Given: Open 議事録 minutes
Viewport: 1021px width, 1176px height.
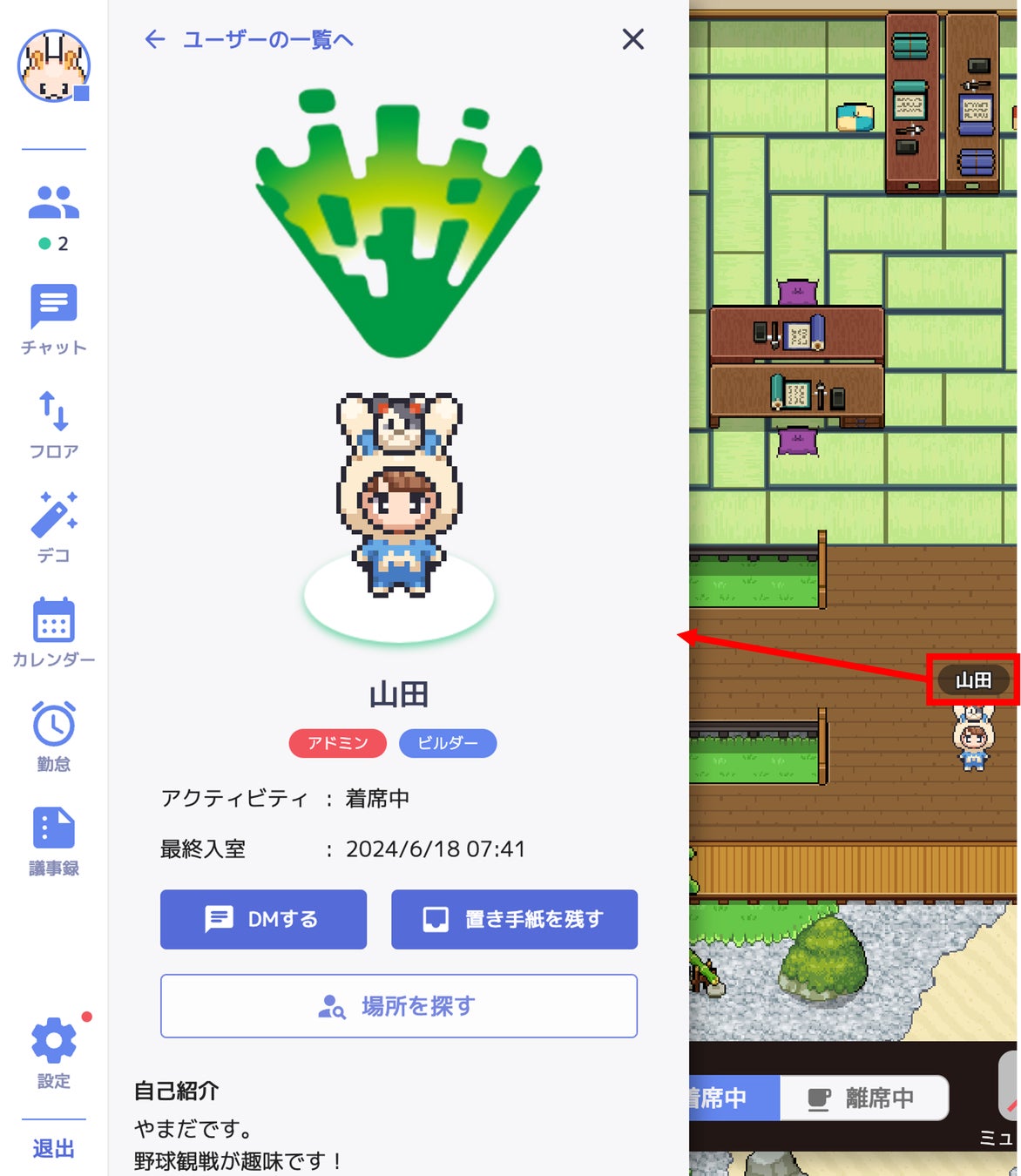Looking at the screenshot, I should click(x=53, y=841).
